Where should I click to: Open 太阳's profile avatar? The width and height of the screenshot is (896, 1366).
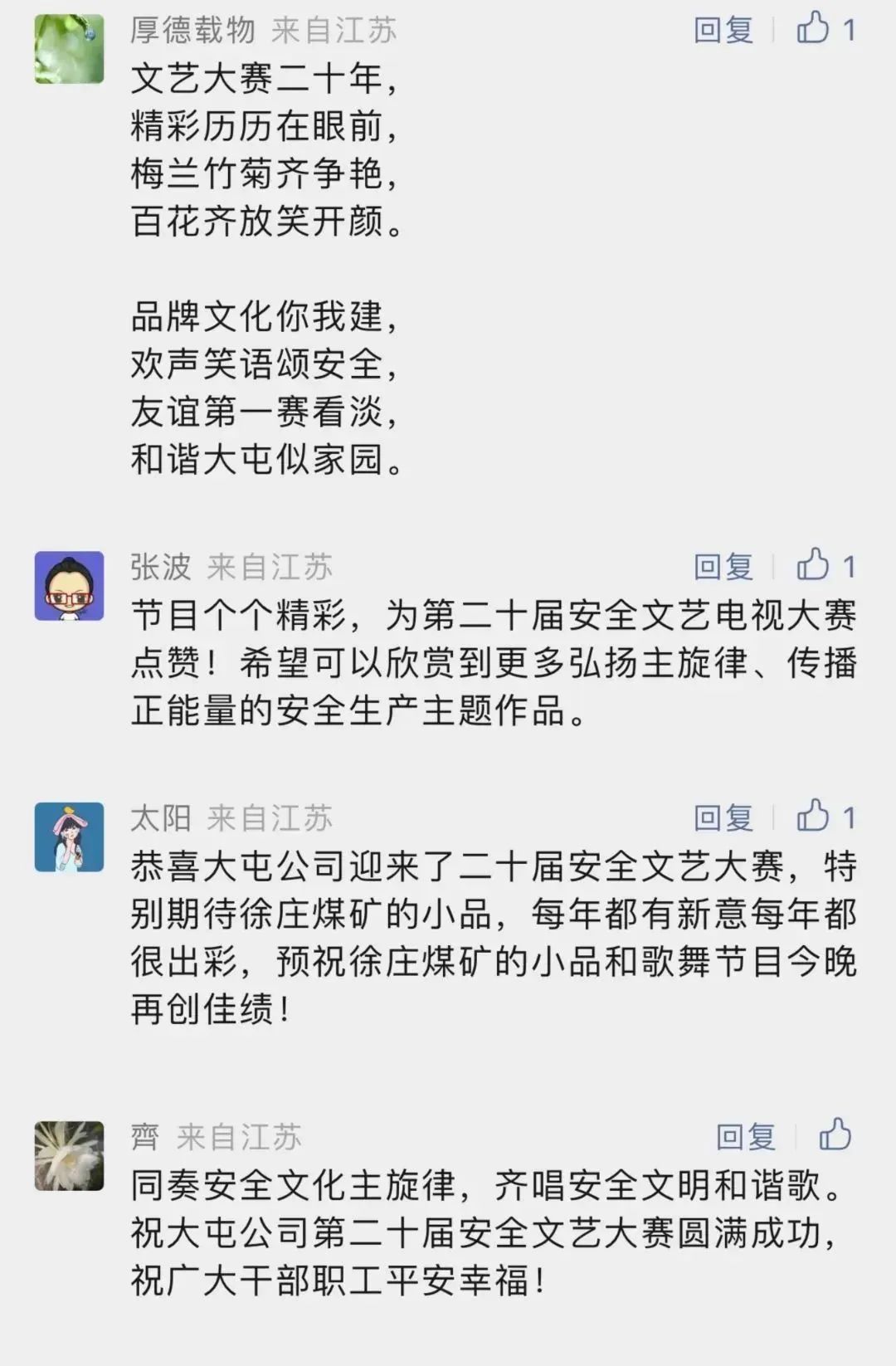tap(70, 837)
